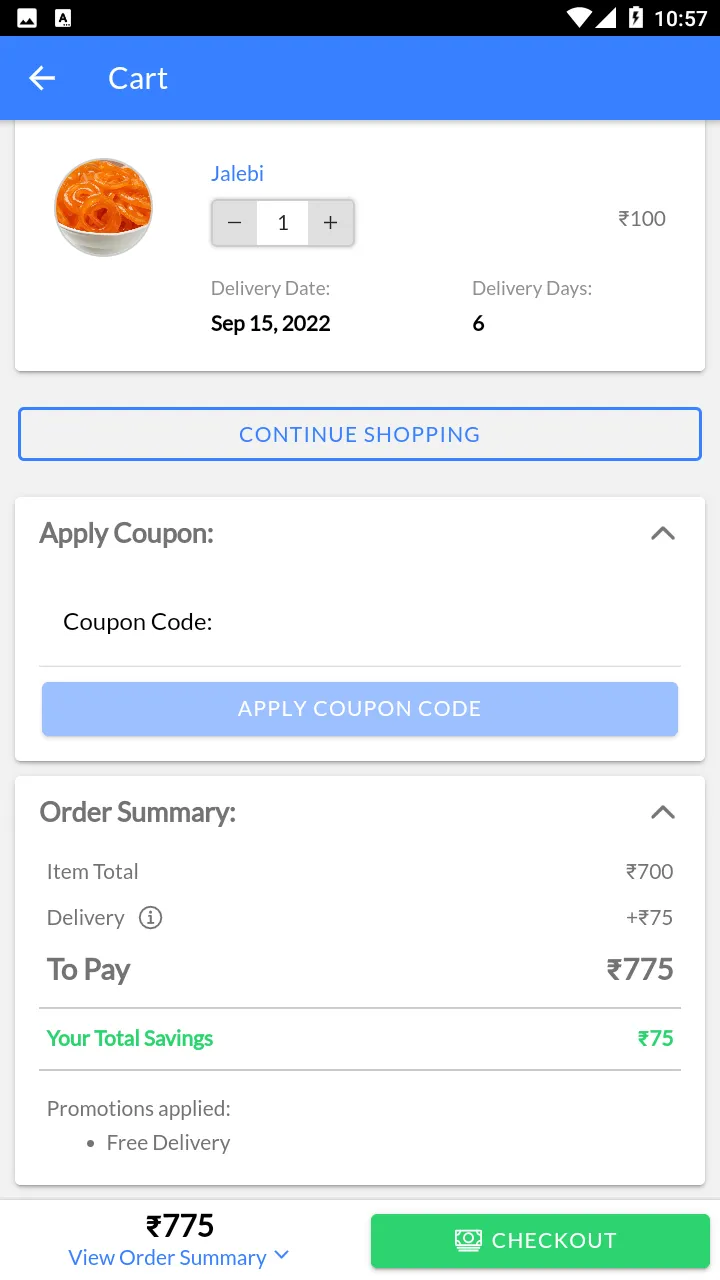Open the Delivery info icon
This screenshot has width=720, height=1280.
(x=150, y=917)
